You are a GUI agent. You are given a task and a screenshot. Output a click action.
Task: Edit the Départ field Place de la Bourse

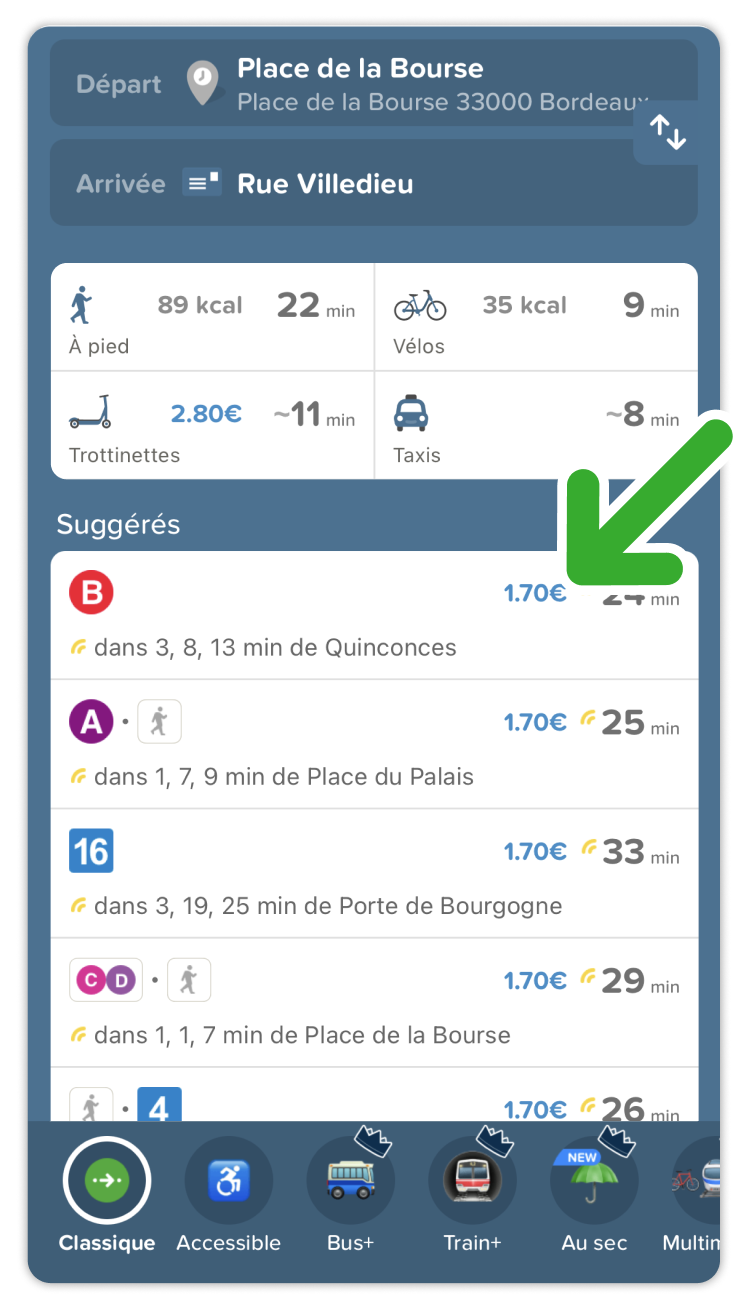point(373,83)
